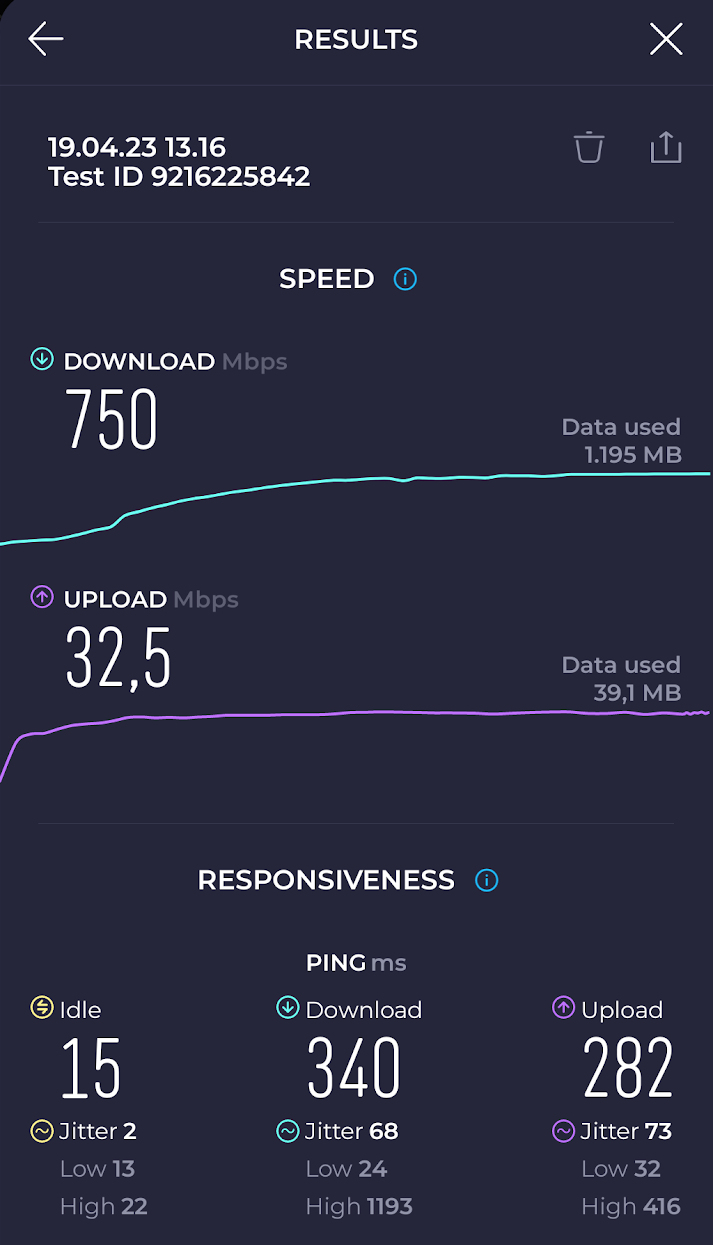Close the results screen

666,40
